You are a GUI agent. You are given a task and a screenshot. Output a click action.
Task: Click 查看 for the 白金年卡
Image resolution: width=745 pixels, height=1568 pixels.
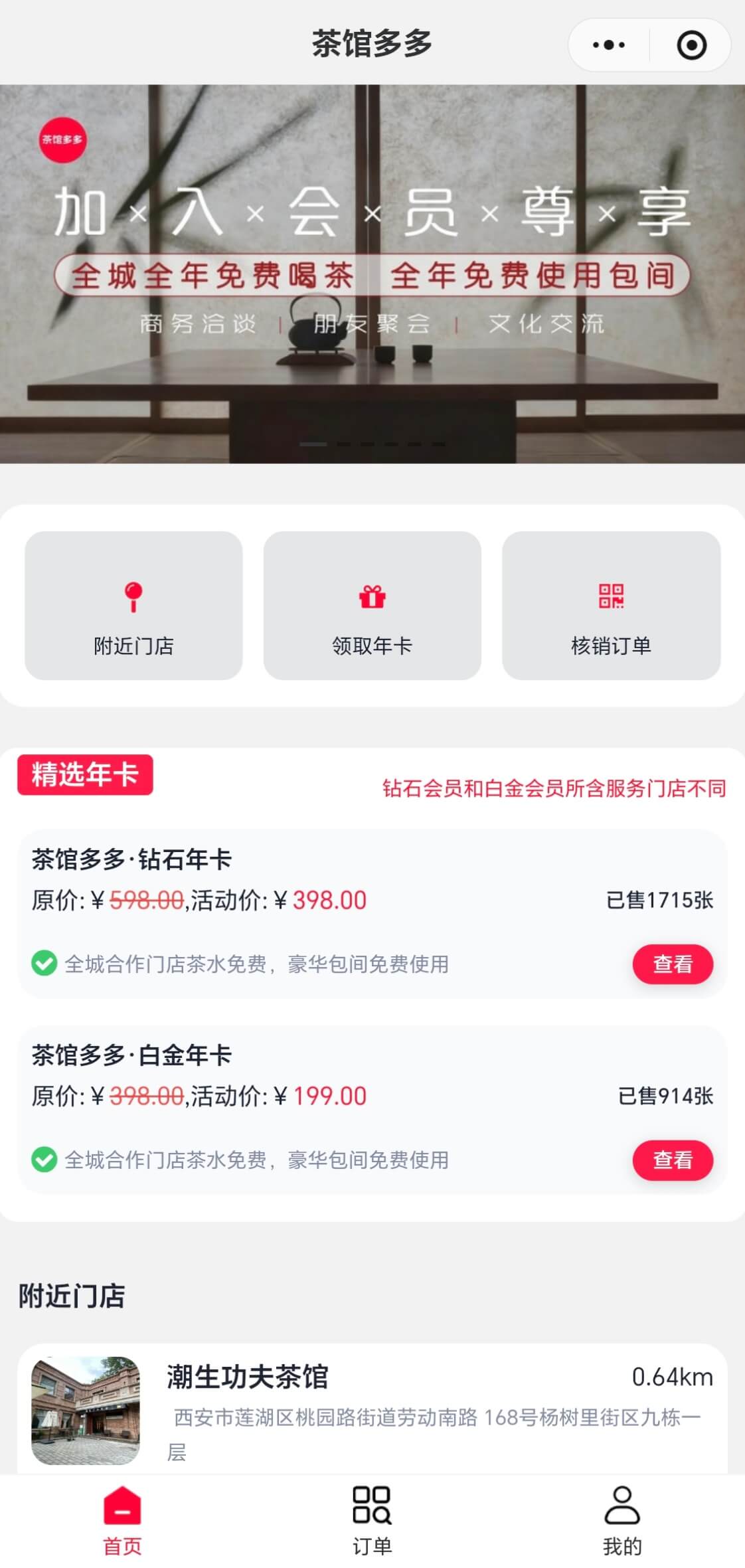673,1160
